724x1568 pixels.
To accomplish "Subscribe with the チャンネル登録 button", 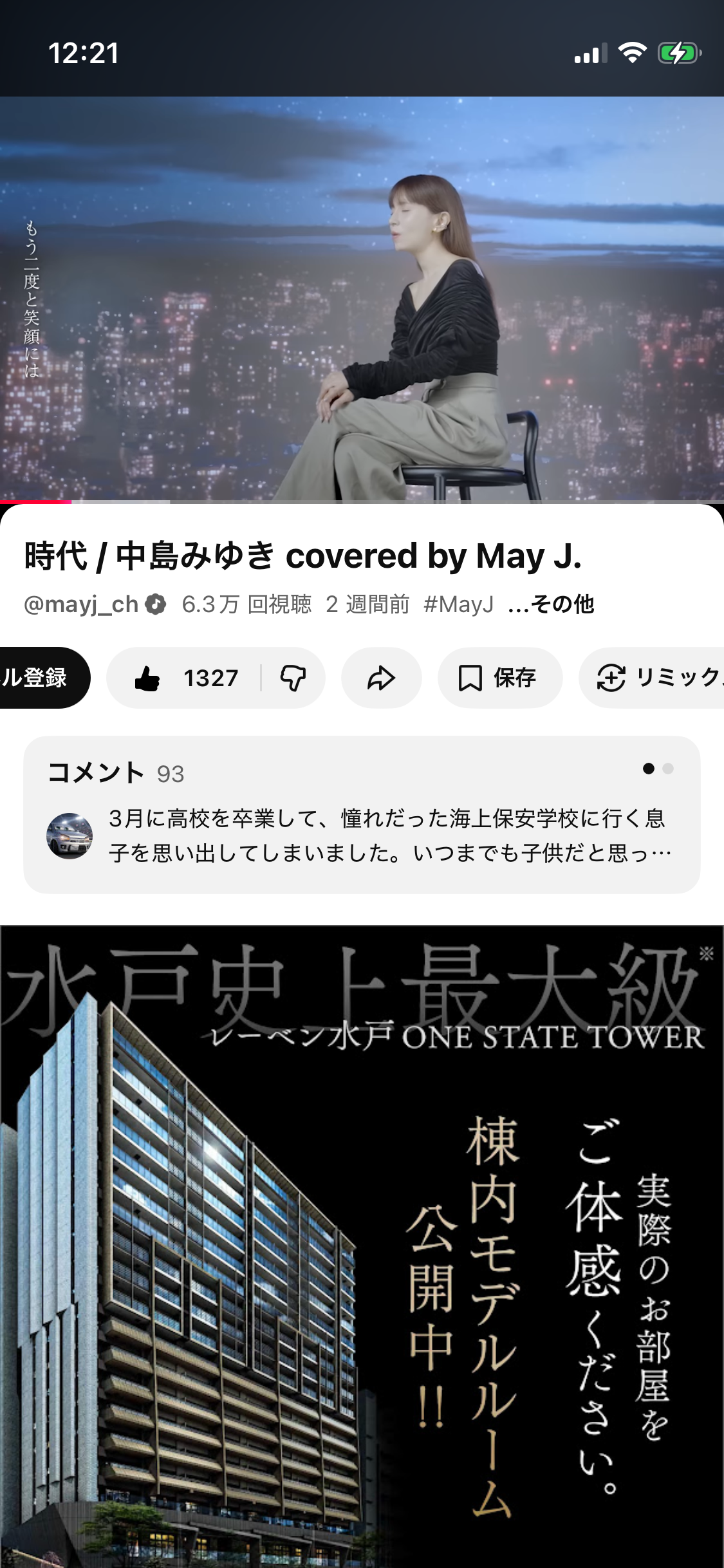I will click(x=39, y=678).
